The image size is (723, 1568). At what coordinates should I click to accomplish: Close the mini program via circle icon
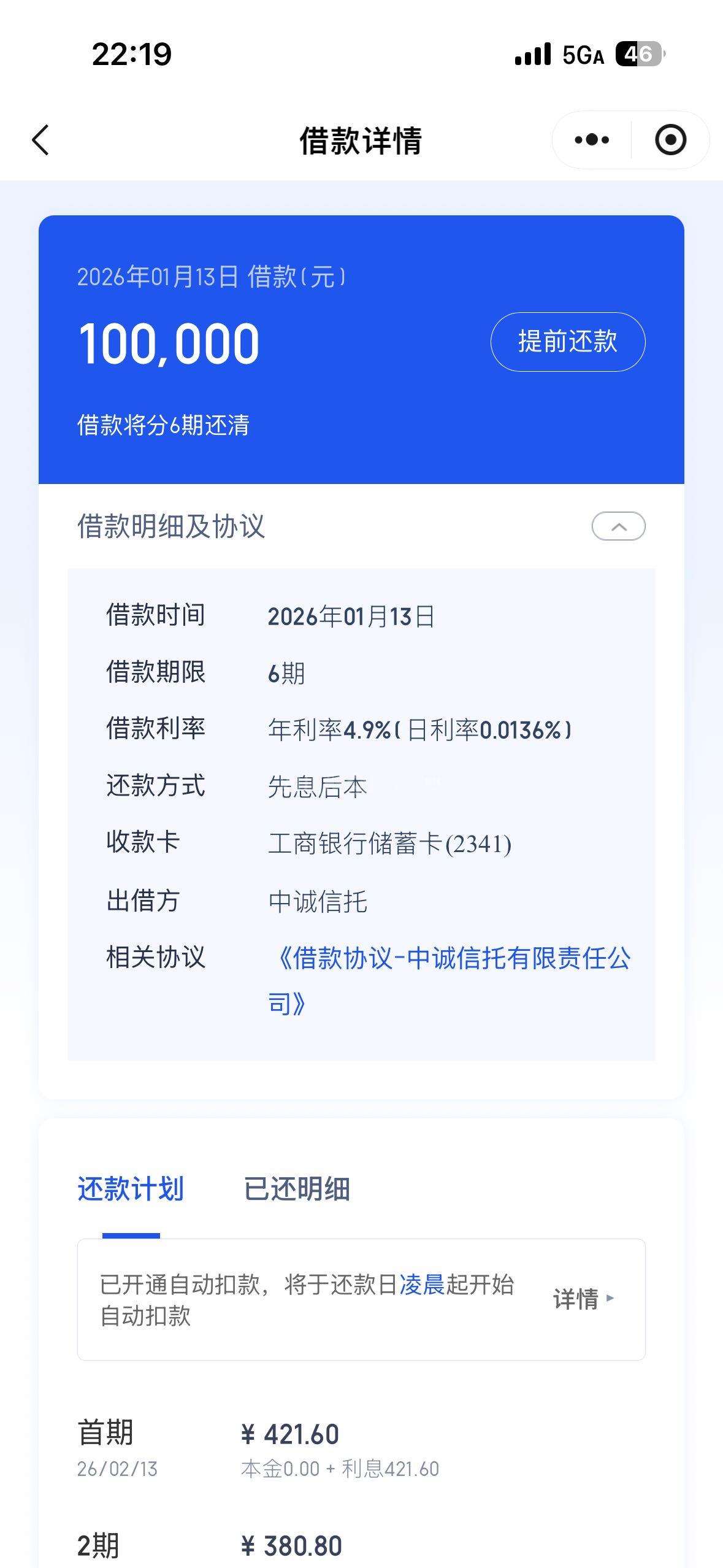(670, 140)
